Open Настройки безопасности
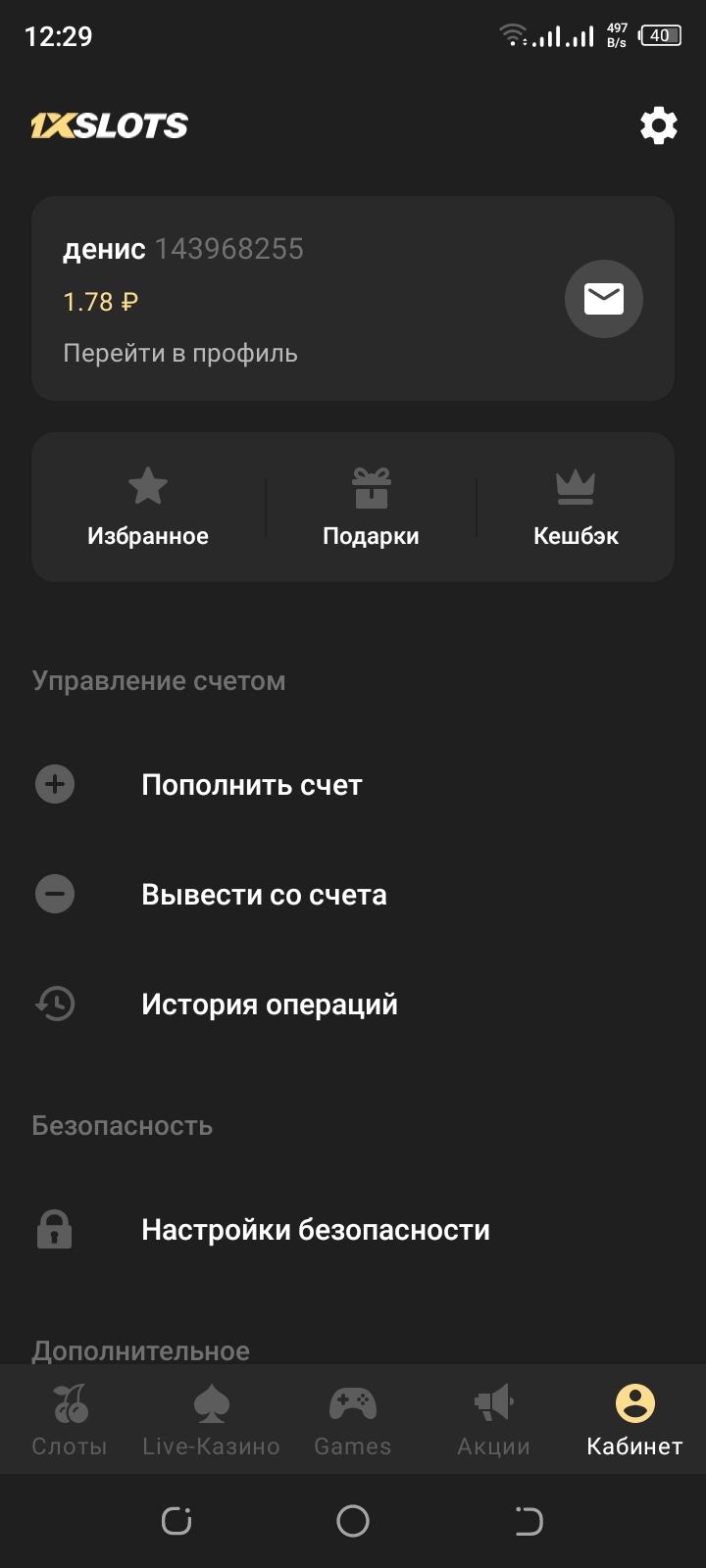The width and height of the screenshot is (706, 1568). tap(315, 1230)
